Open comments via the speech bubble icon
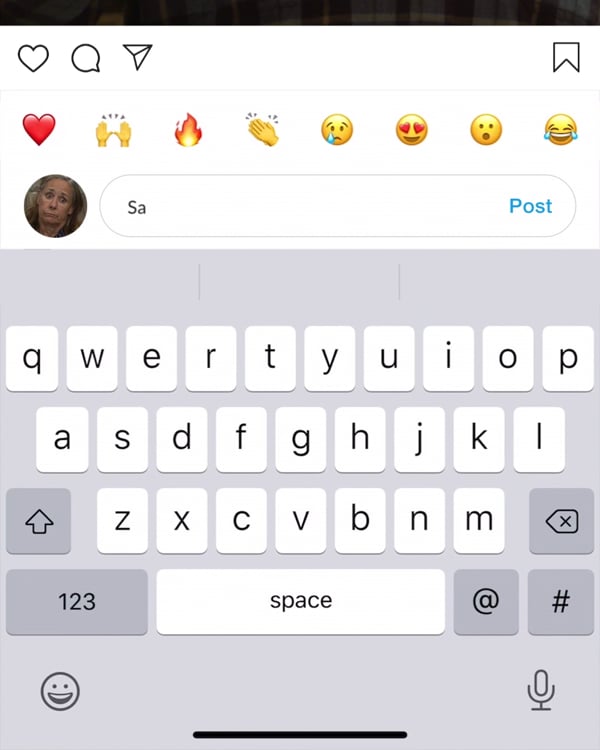This screenshot has height=750, width=600. point(86,58)
